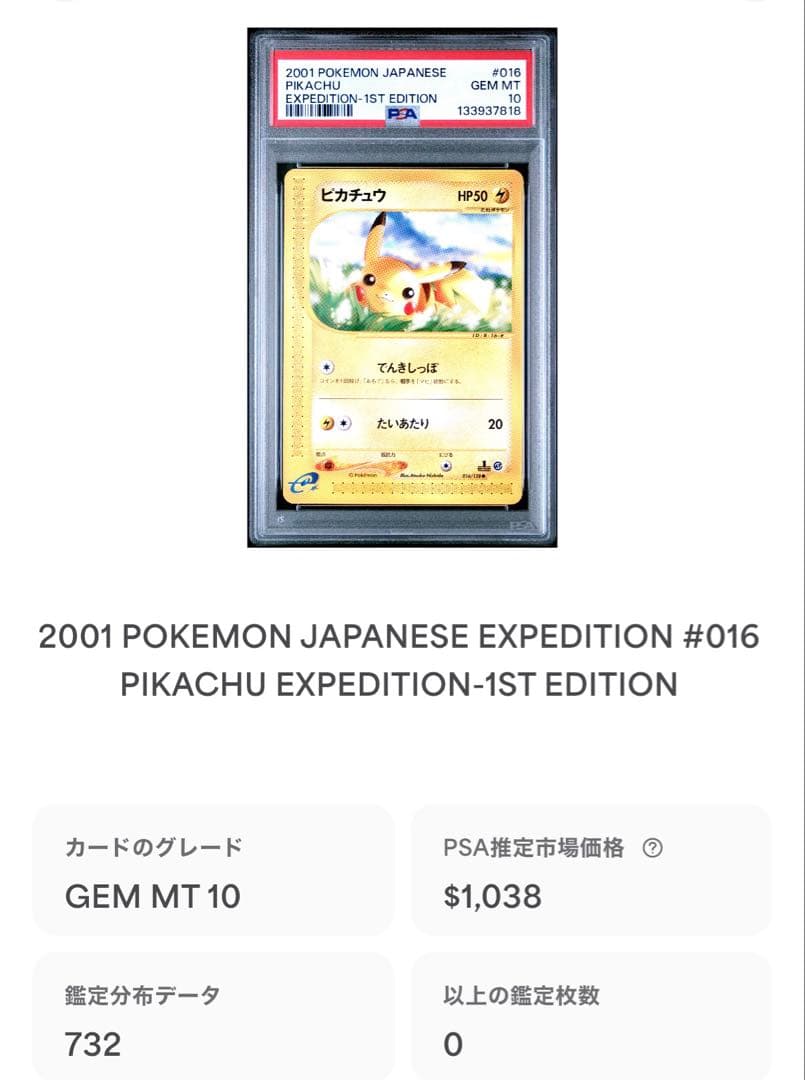Enlarge the graded Pikachu card image

point(402,288)
